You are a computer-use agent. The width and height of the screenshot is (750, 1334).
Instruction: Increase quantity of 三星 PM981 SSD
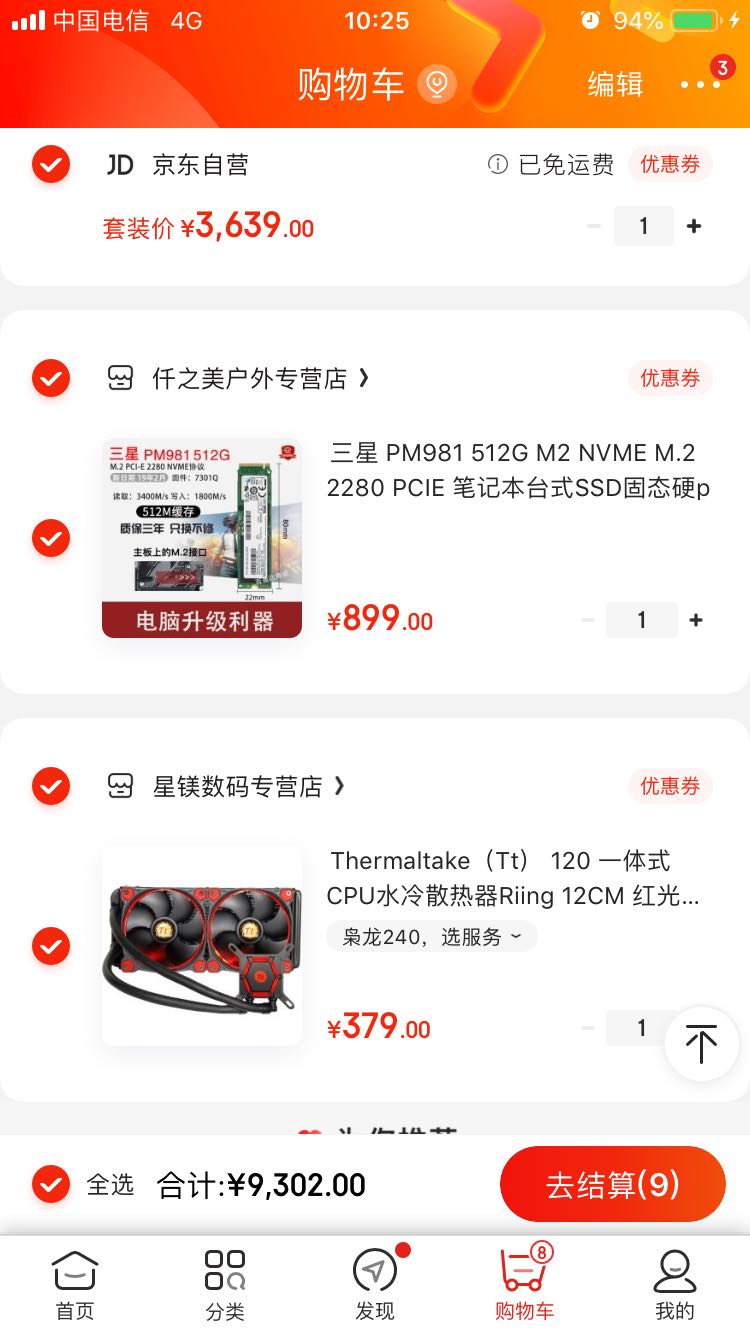click(696, 621)
